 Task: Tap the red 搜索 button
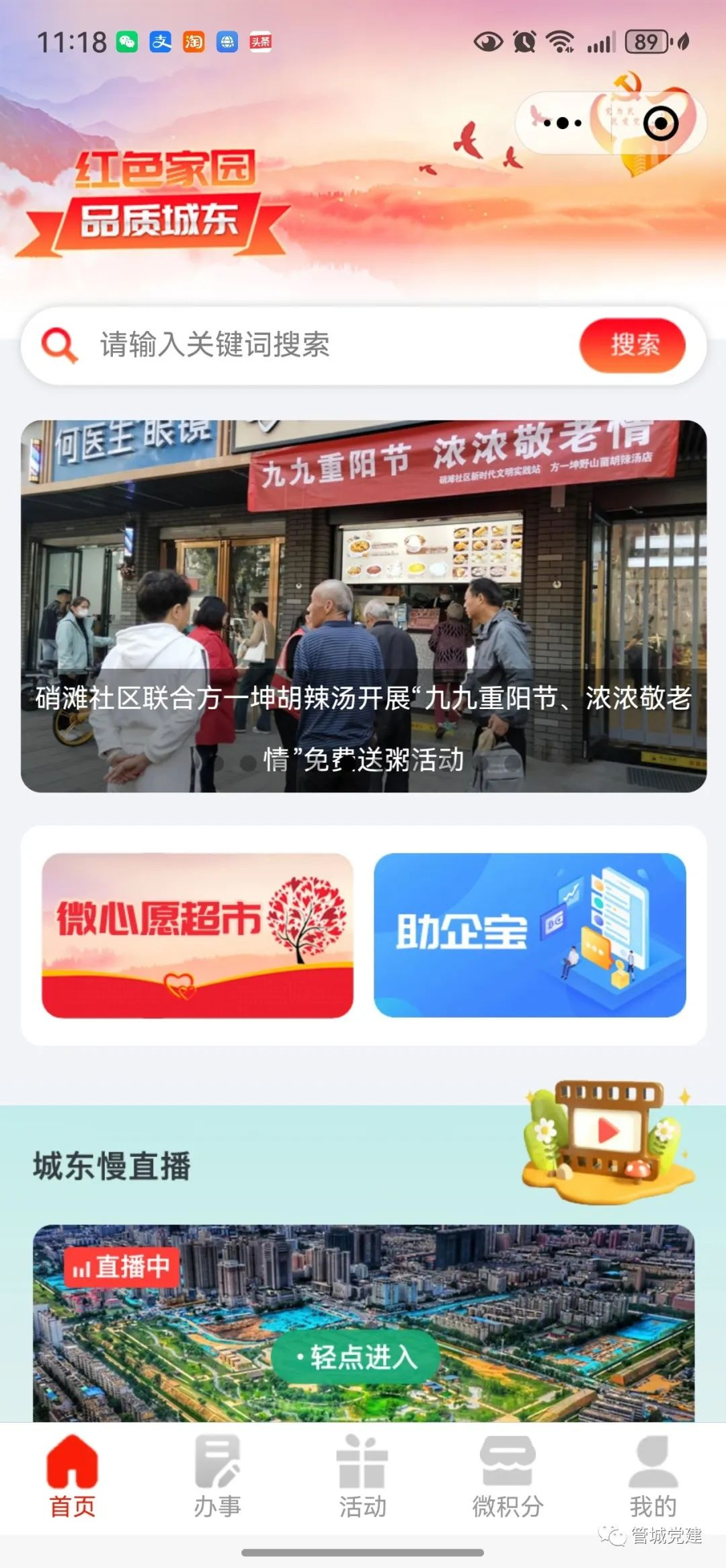coord(632,345)
